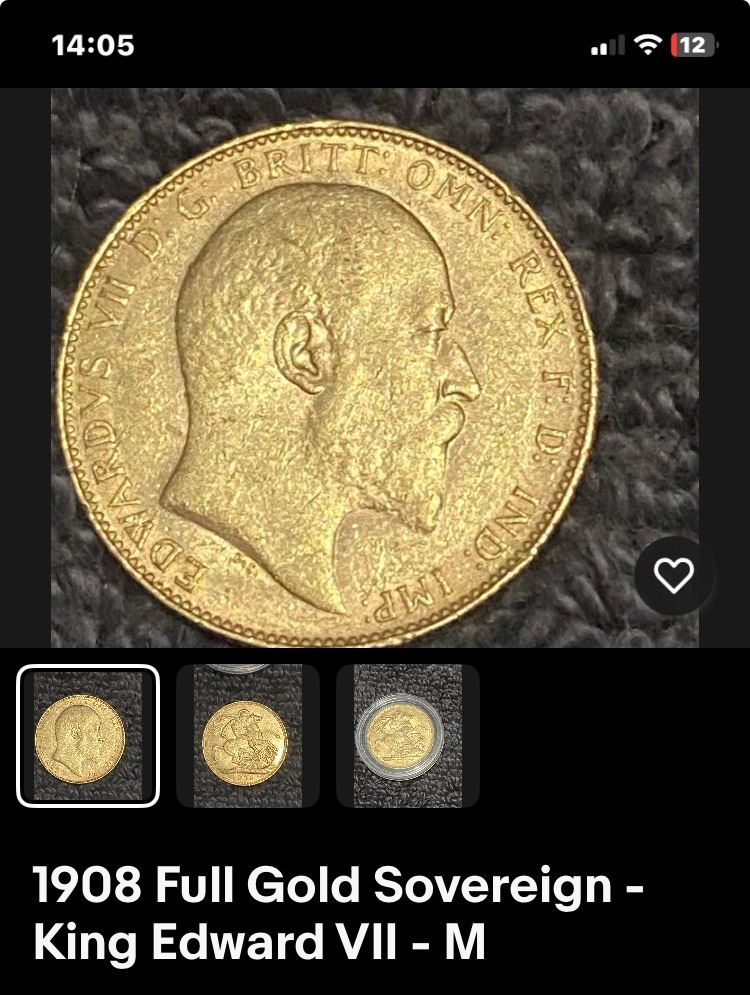This screenshot has width=750, height=995.
Task: Add this sovereign to your watchlist
Action: (x=673, y=575)
